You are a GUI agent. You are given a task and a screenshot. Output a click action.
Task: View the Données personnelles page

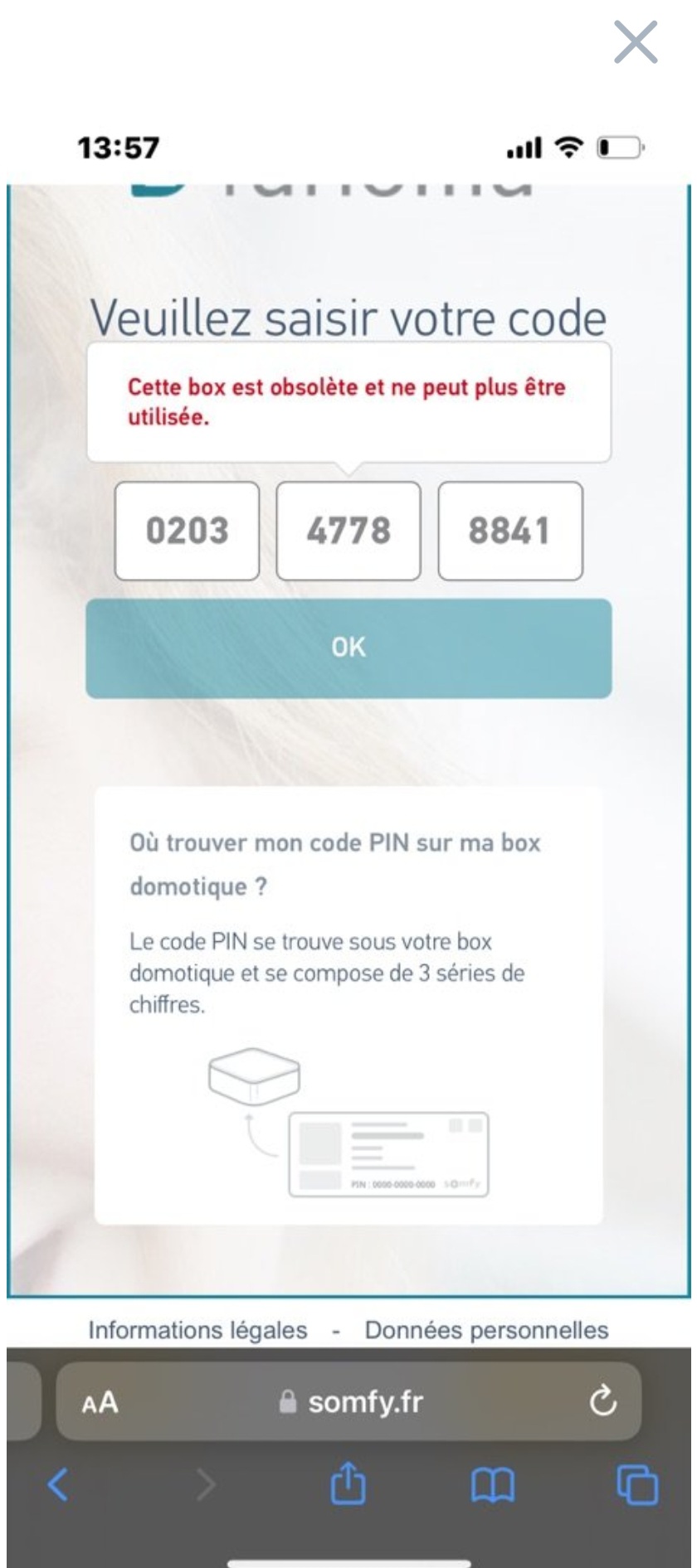coord(486,1330)
